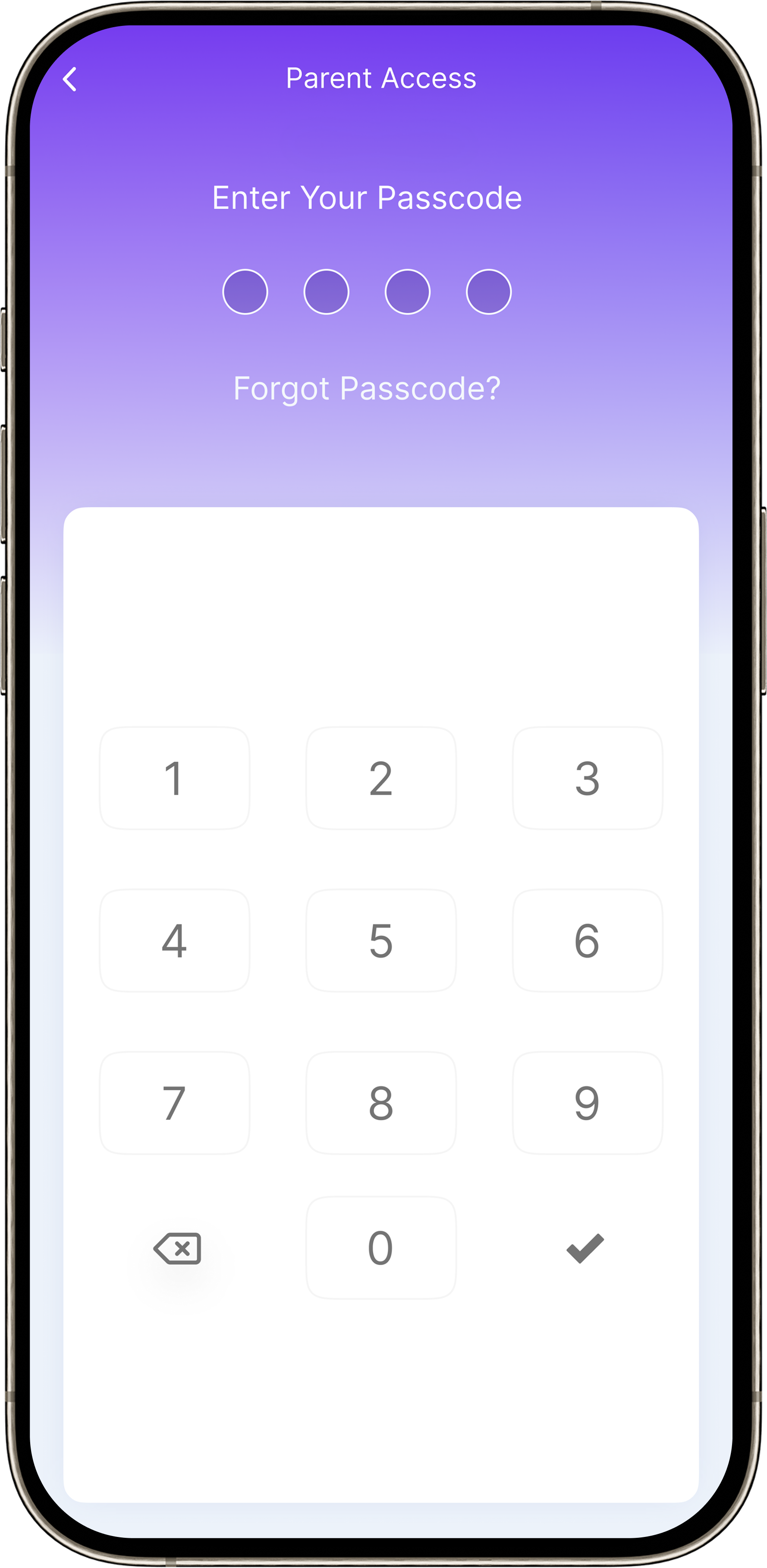Enter digit 4
767x1568 pixels.
click(174, 940)
